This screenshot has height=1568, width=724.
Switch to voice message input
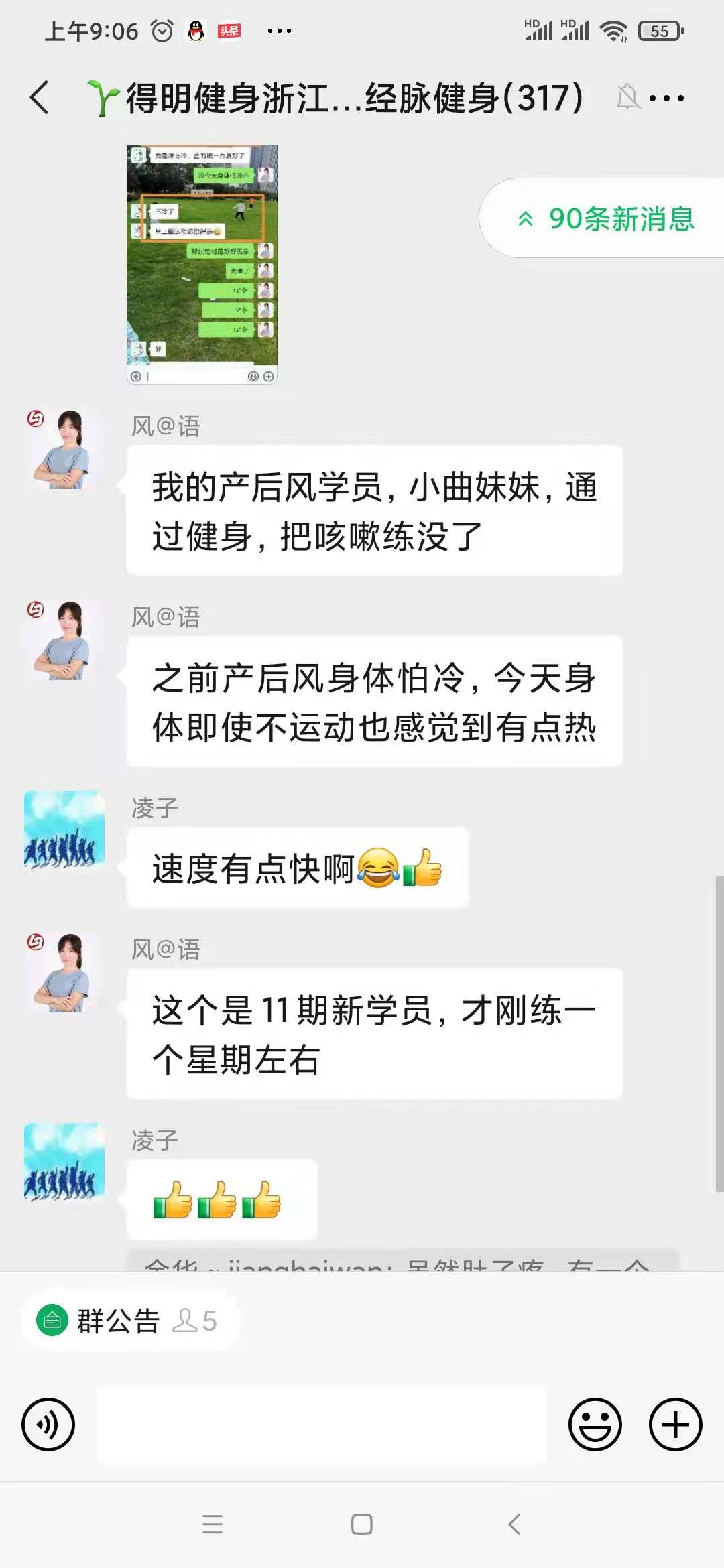click(x=48, y=1424)
